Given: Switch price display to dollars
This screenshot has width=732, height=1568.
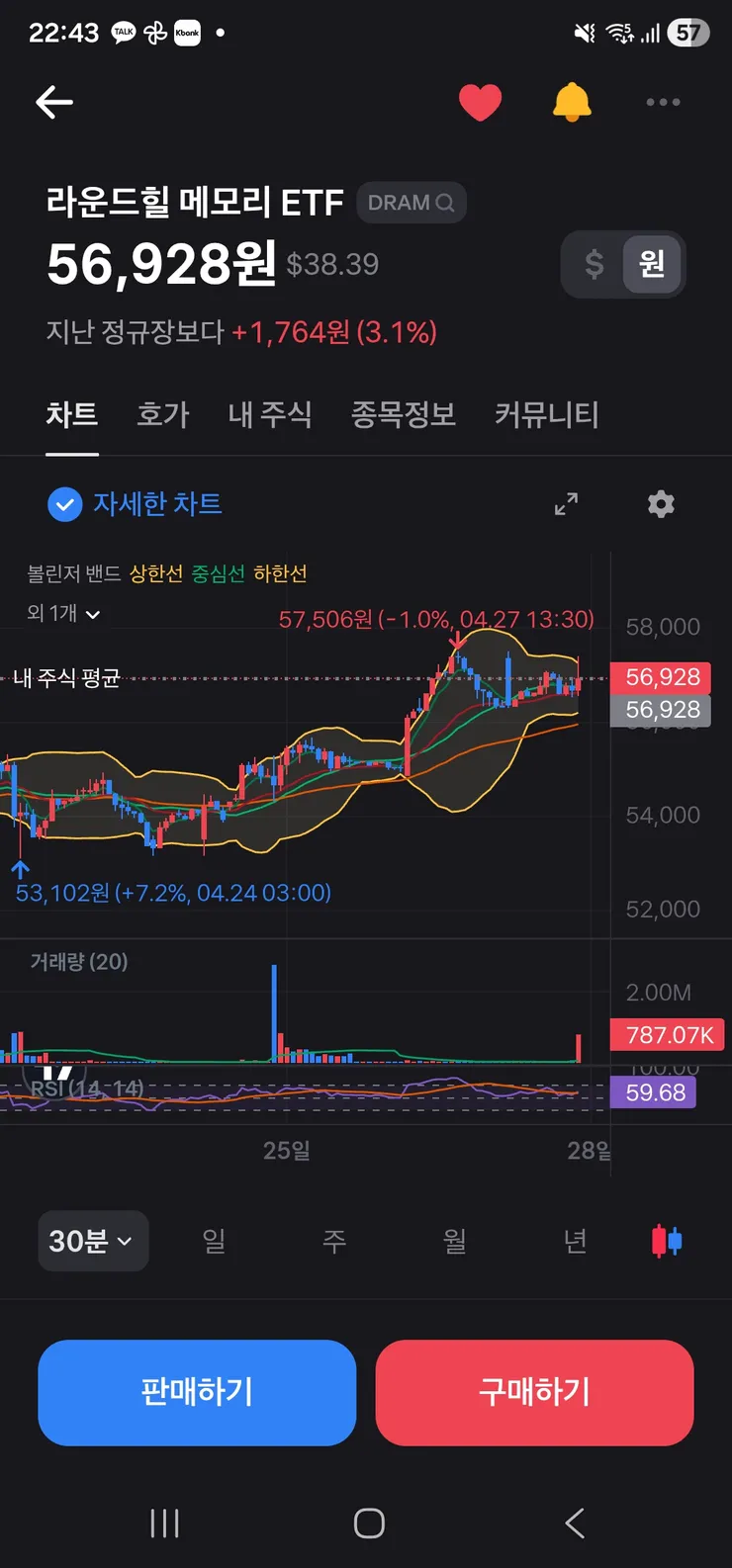Looking at the screenshot, I should point(594,264).
